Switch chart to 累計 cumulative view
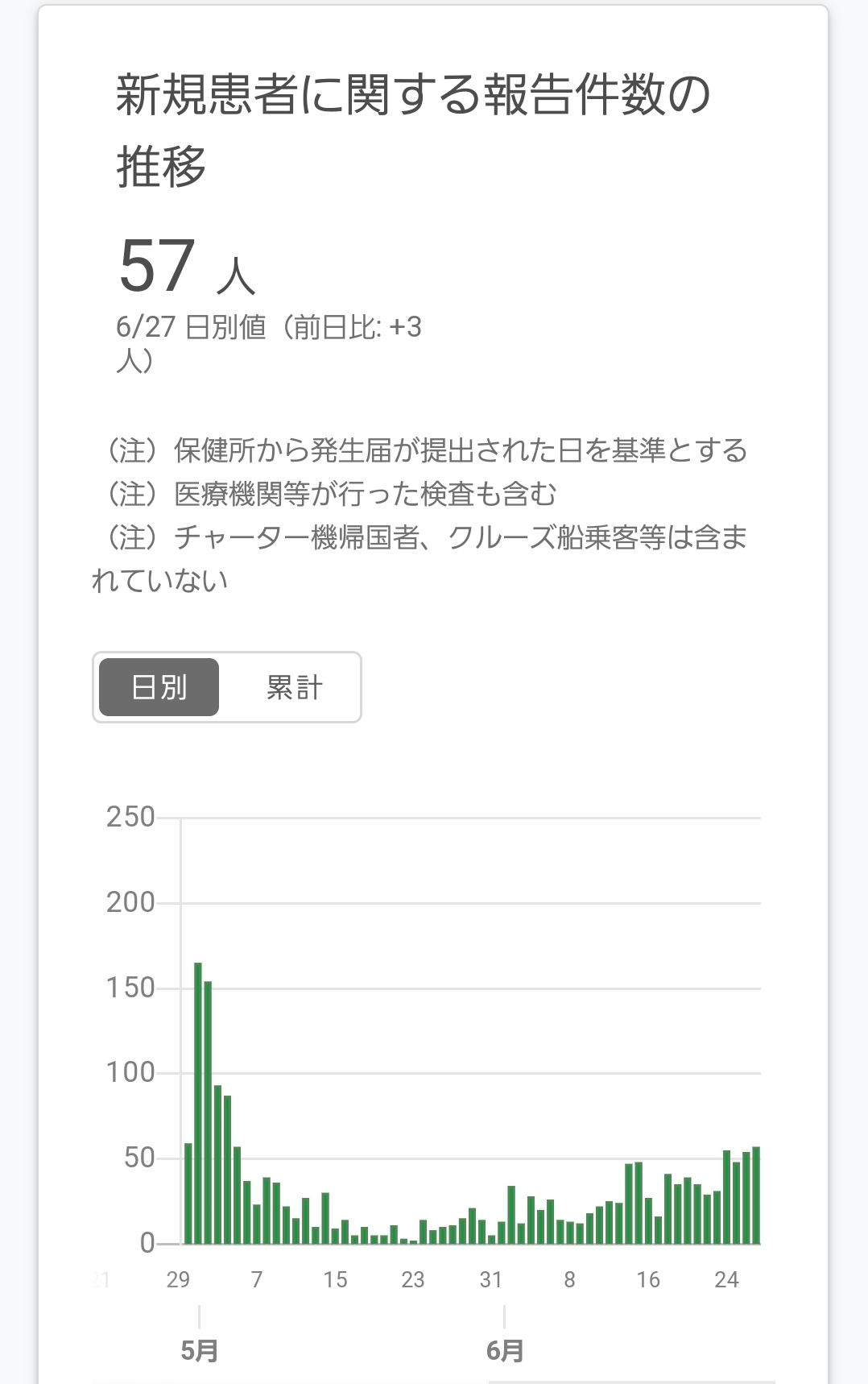The width and height of the screenshot is (868, 1384). (x=294, y=687)
